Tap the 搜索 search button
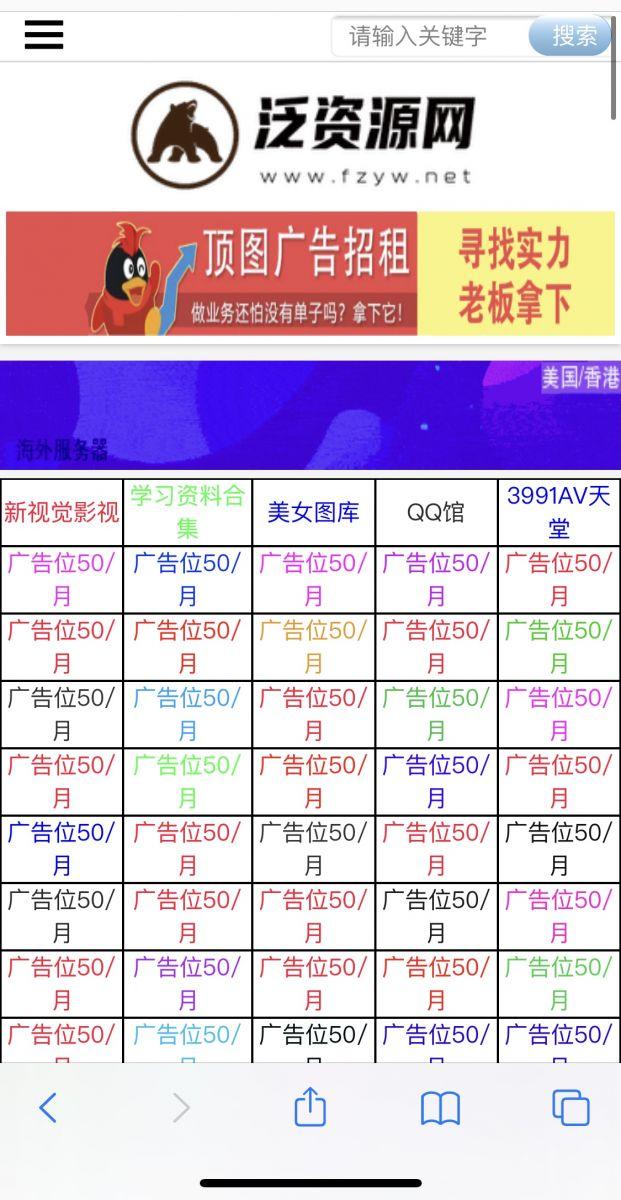The height and width of the screenshot is (1200, 621). point(570,36)
